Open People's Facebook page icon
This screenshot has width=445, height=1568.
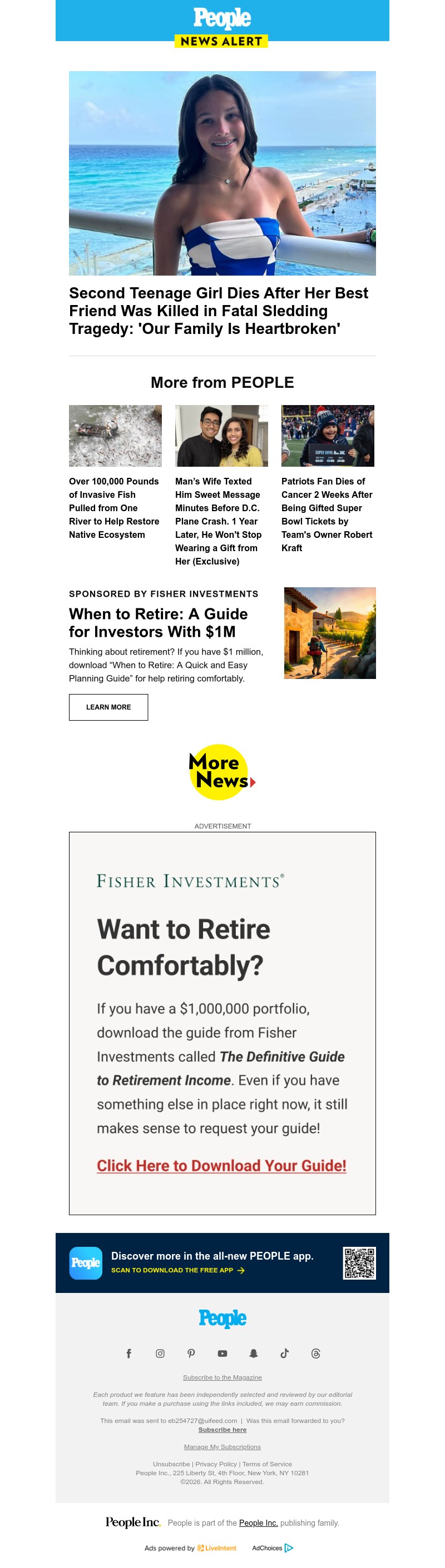point(128,1353)
